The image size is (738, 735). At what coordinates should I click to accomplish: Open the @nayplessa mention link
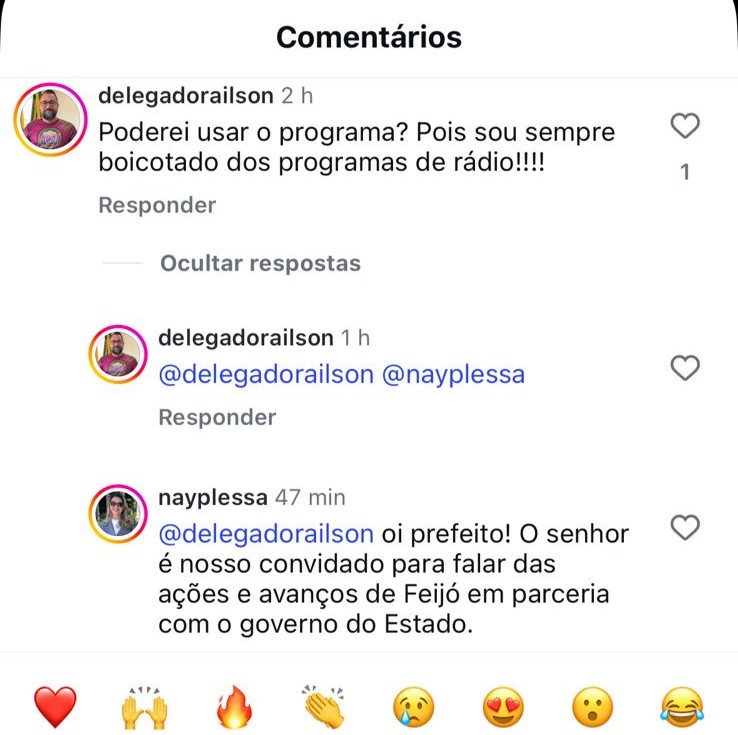click(x=454, y=374)
